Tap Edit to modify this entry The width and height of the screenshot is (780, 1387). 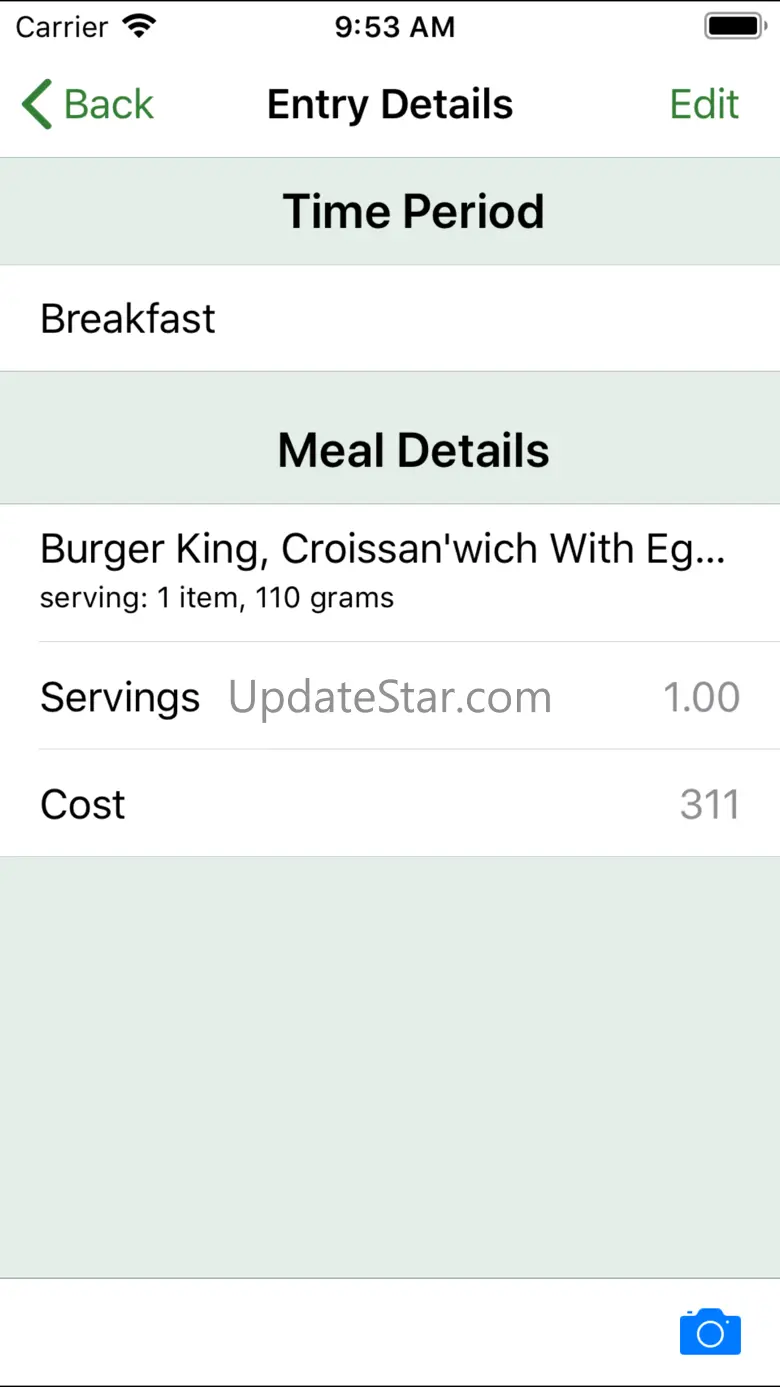[x=704, y=105]
